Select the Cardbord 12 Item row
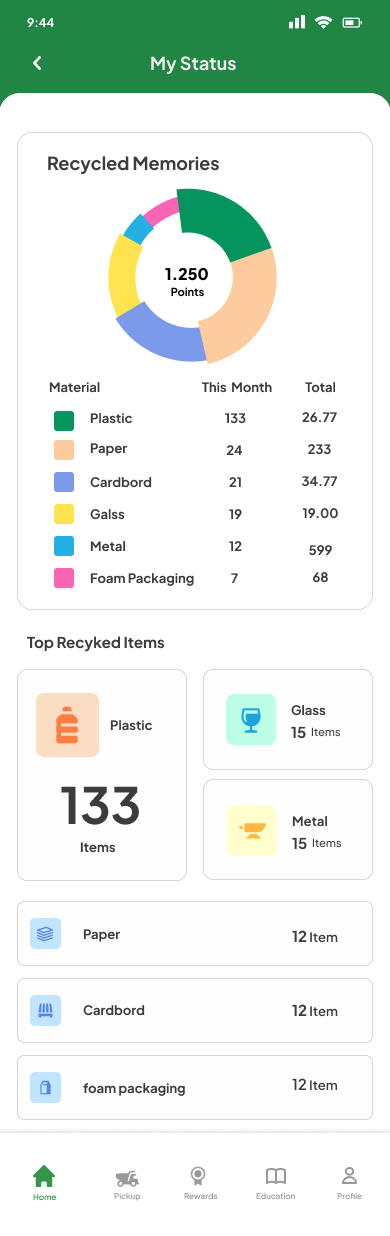The height and width of the screenshot is (1236, 390). (195, 1010)
